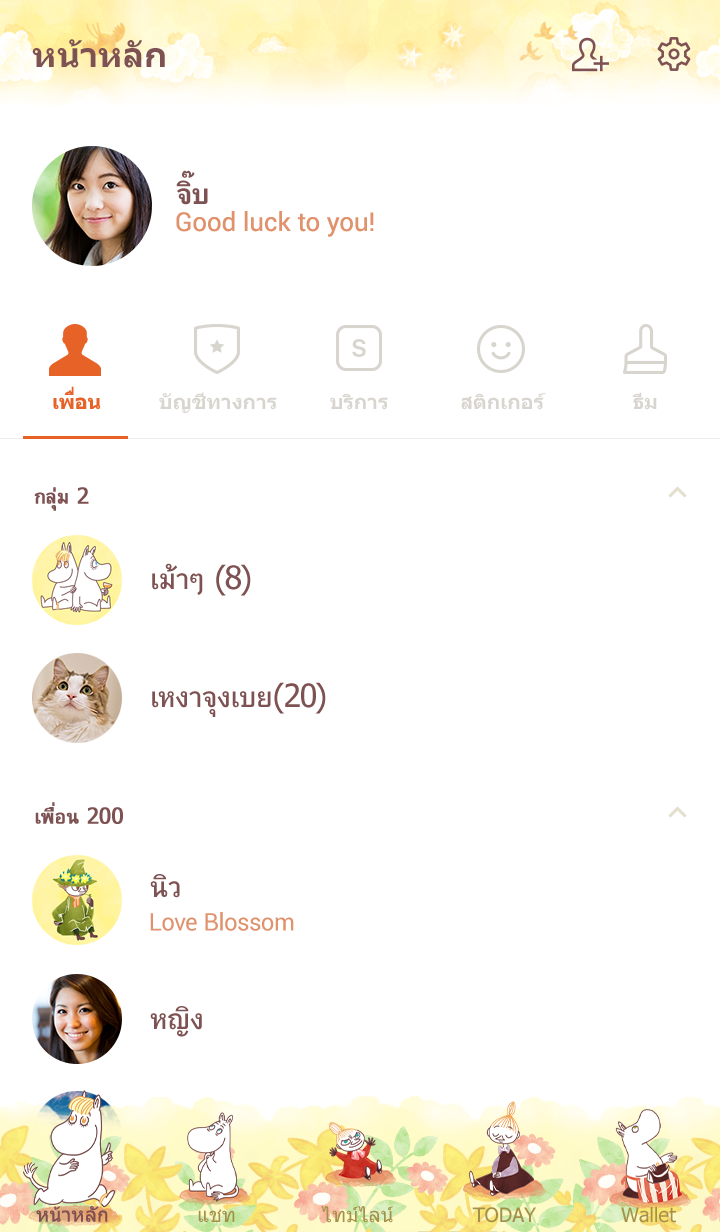Image resolution: width=720 pixels, height=1232 pixels.
Task: Open settings via the gear icon
Action: tap(674, 55)
